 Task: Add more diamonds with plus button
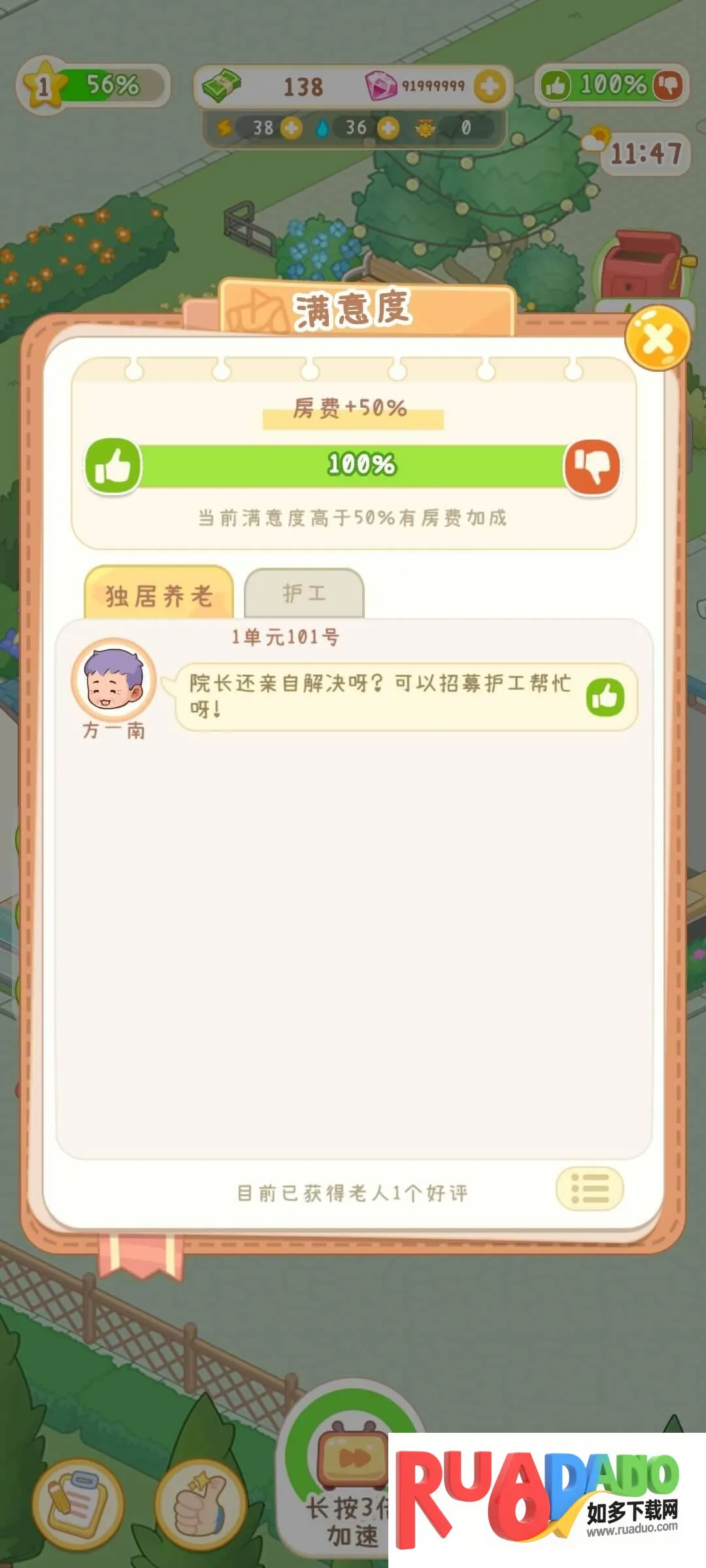click(489, 86)
